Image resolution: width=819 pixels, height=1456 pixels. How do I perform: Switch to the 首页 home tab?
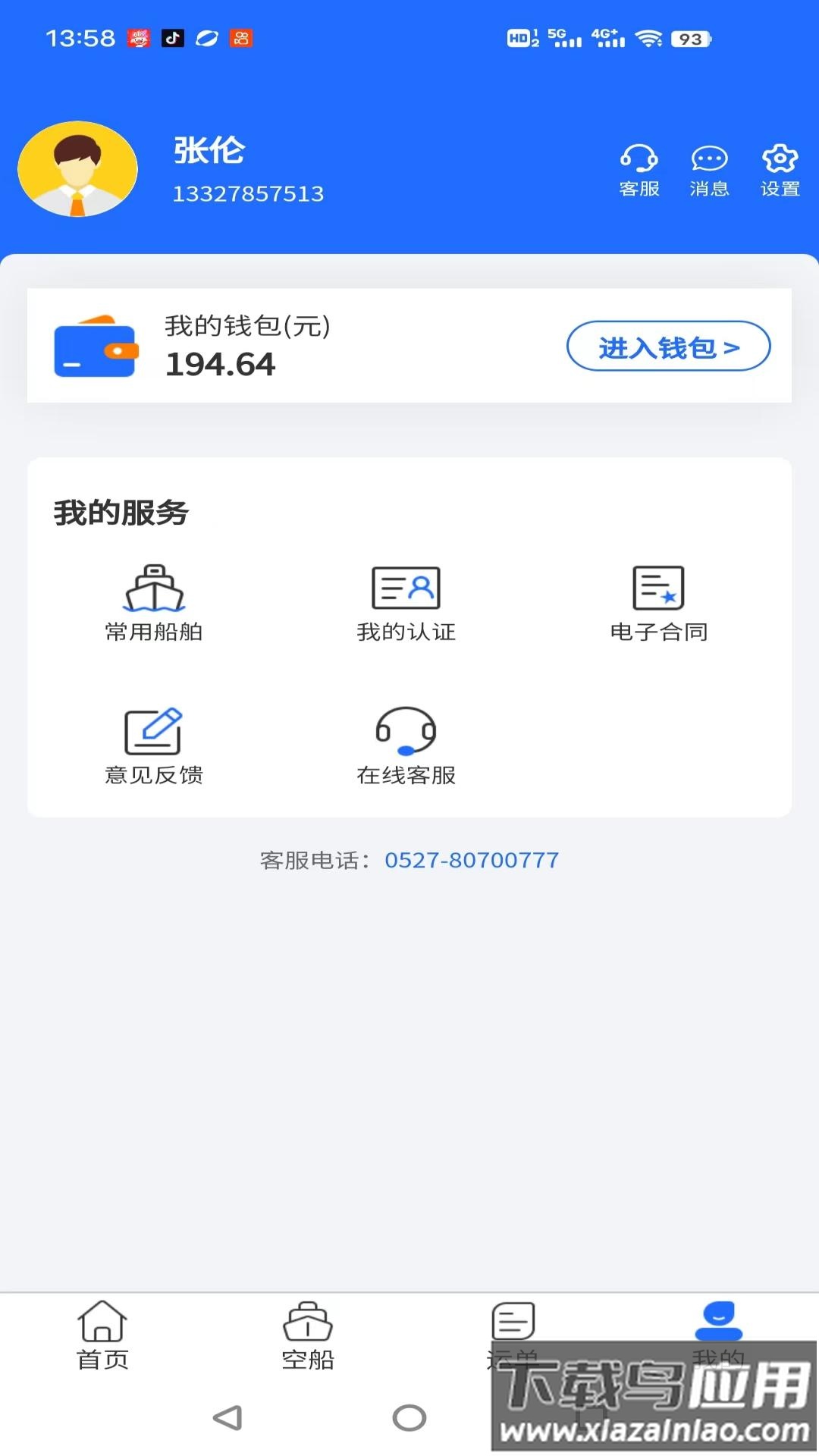(102, 1335)
